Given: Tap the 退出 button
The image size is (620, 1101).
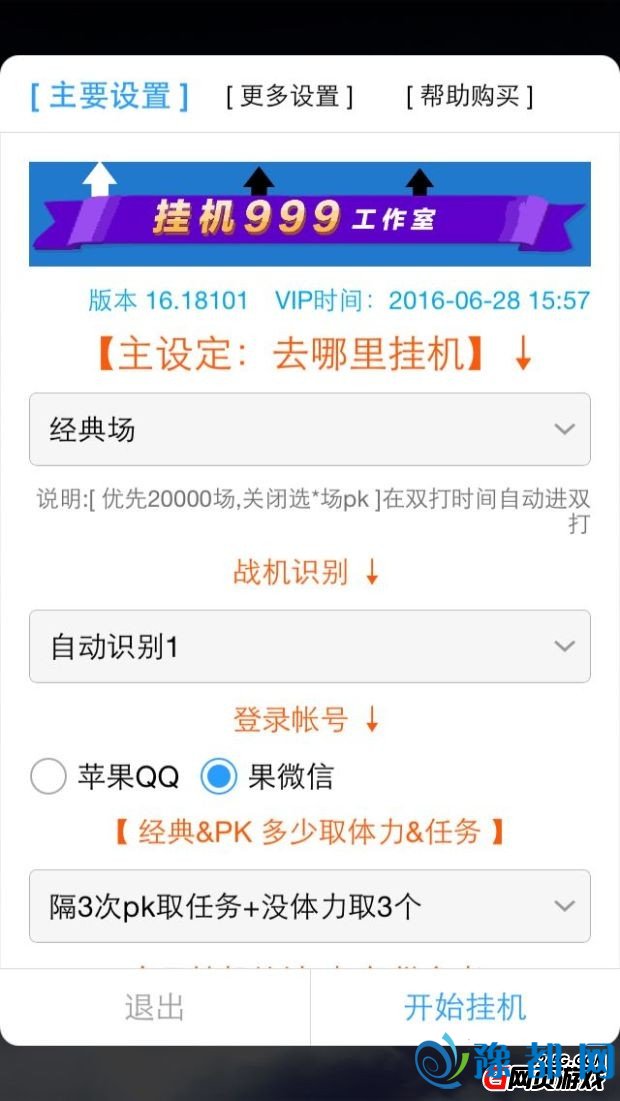Looking at the screenshot, I should pyautogui.click(x=155, y=1007).
